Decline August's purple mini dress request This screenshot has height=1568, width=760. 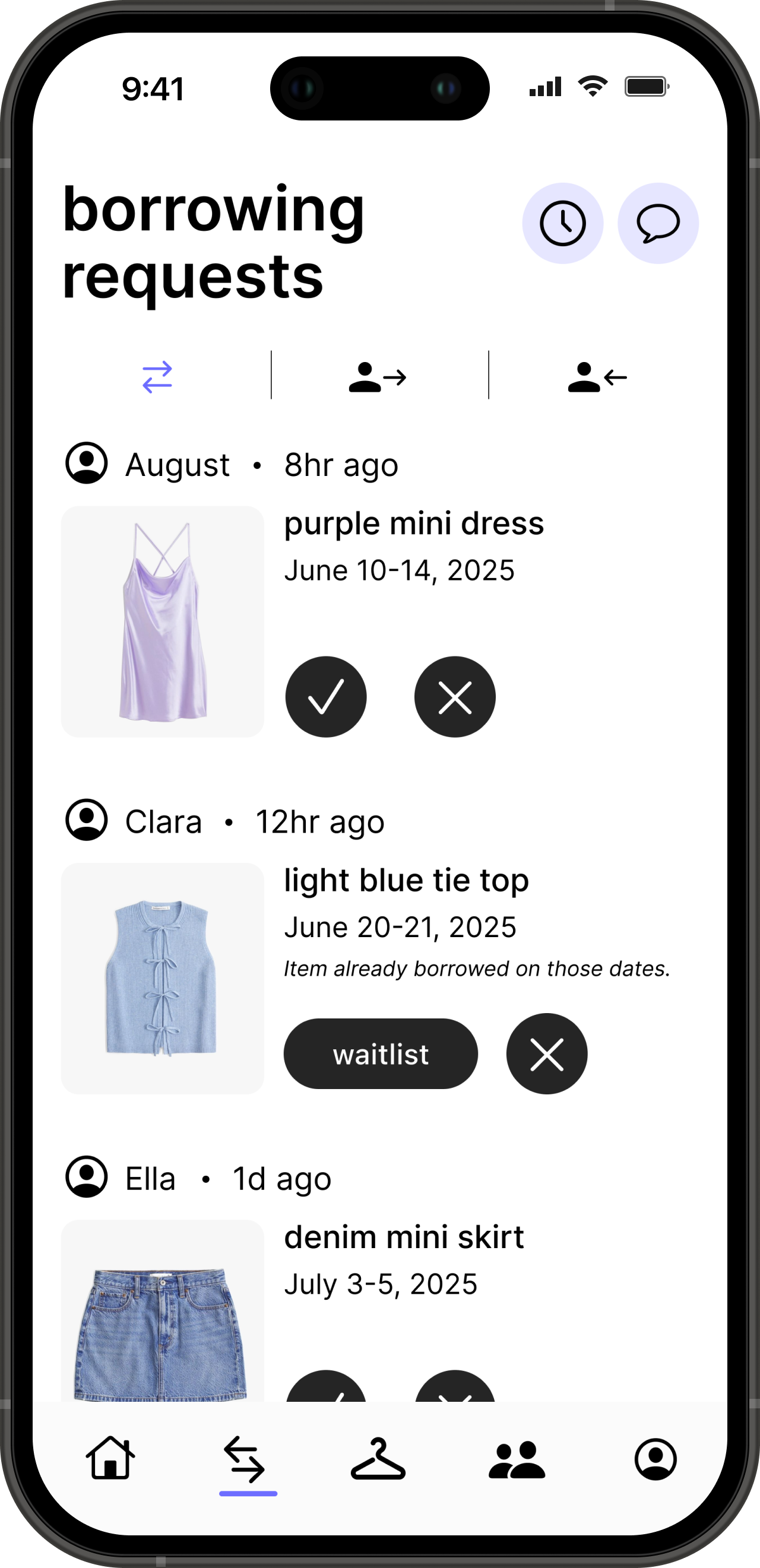(455, 696)
